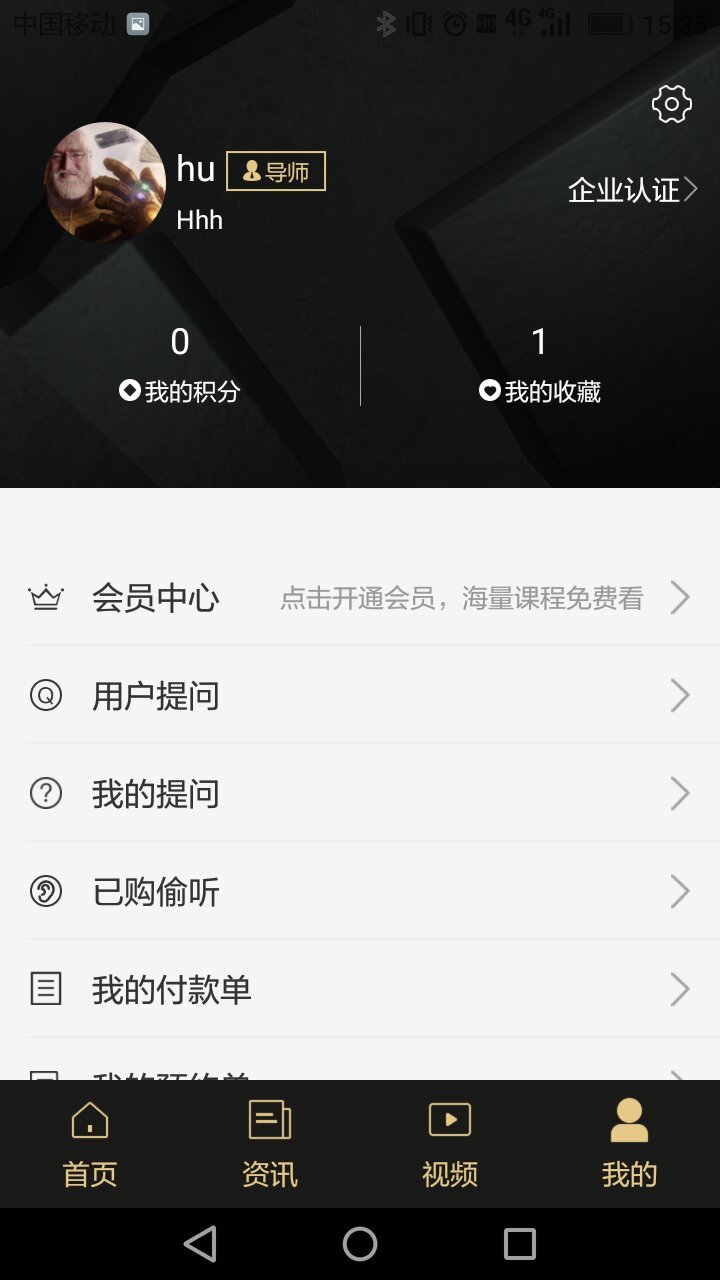Tap the 导师 mentor badge
Image resolution: width=720 pixels, height=1280 pixels.
[x=276, y=172]
